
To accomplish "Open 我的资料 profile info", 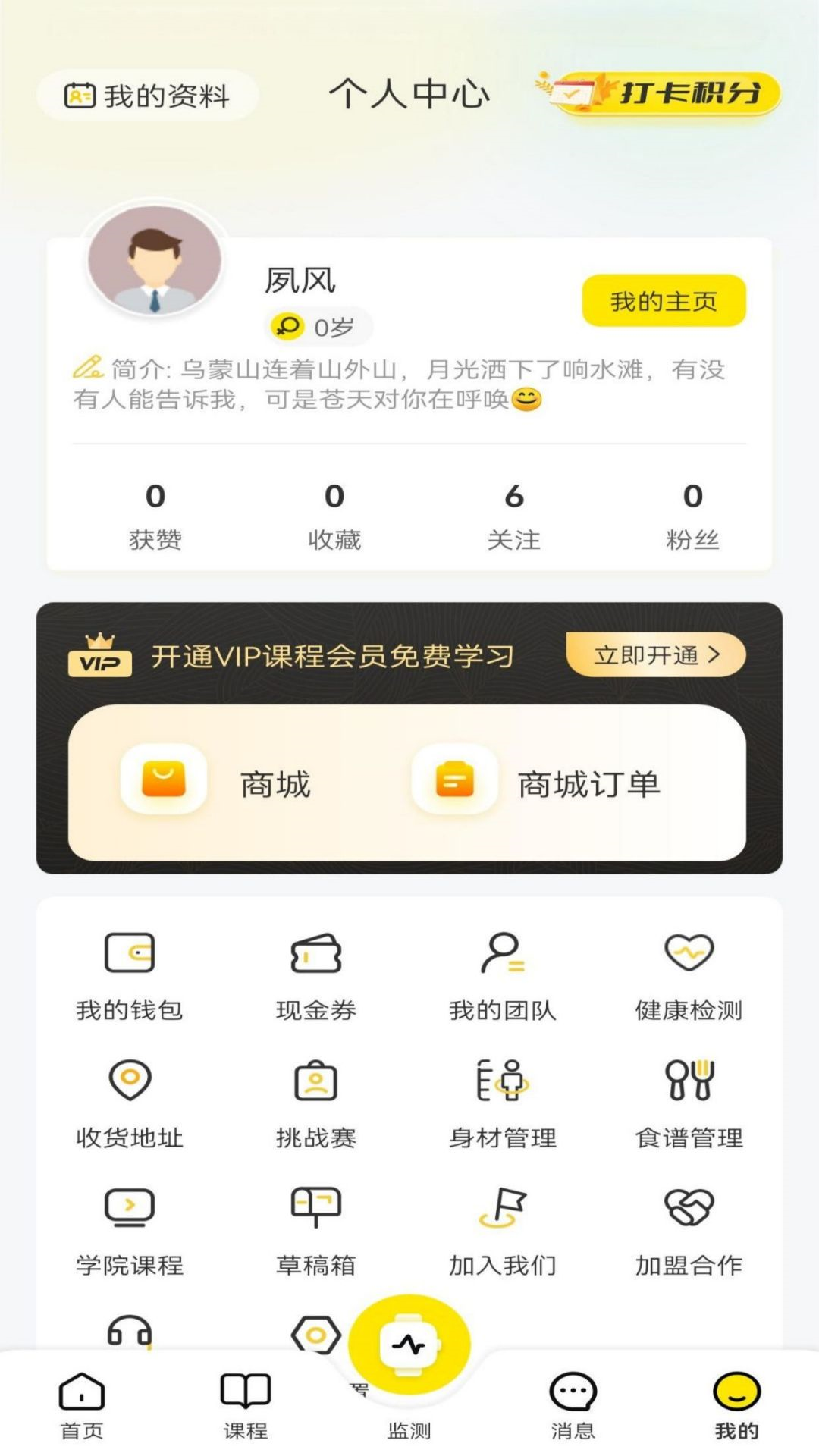I will pyautogui.click(x=148, y=96).
